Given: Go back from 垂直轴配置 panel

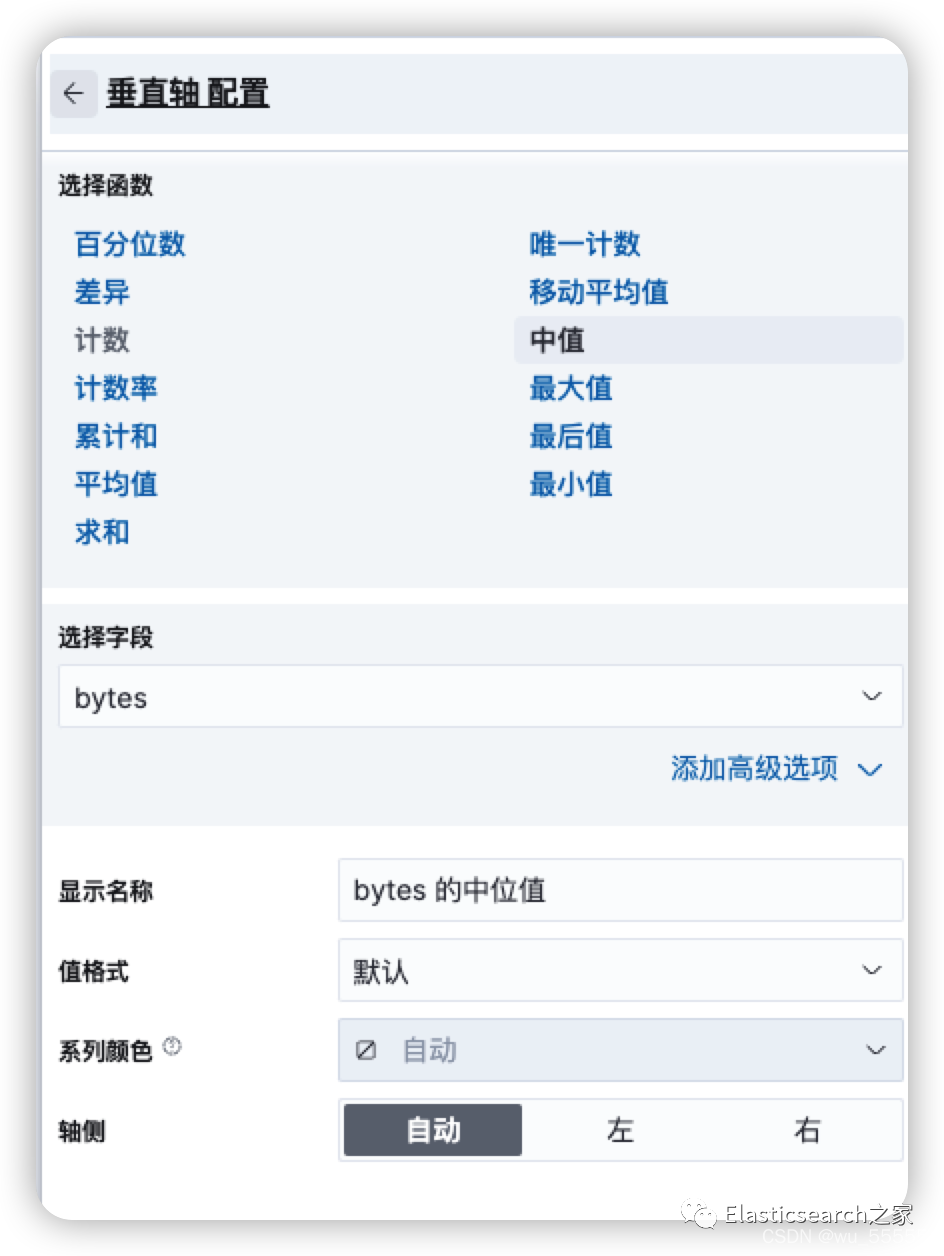Looking at the screenshot, I should click(x=73, y=94).
